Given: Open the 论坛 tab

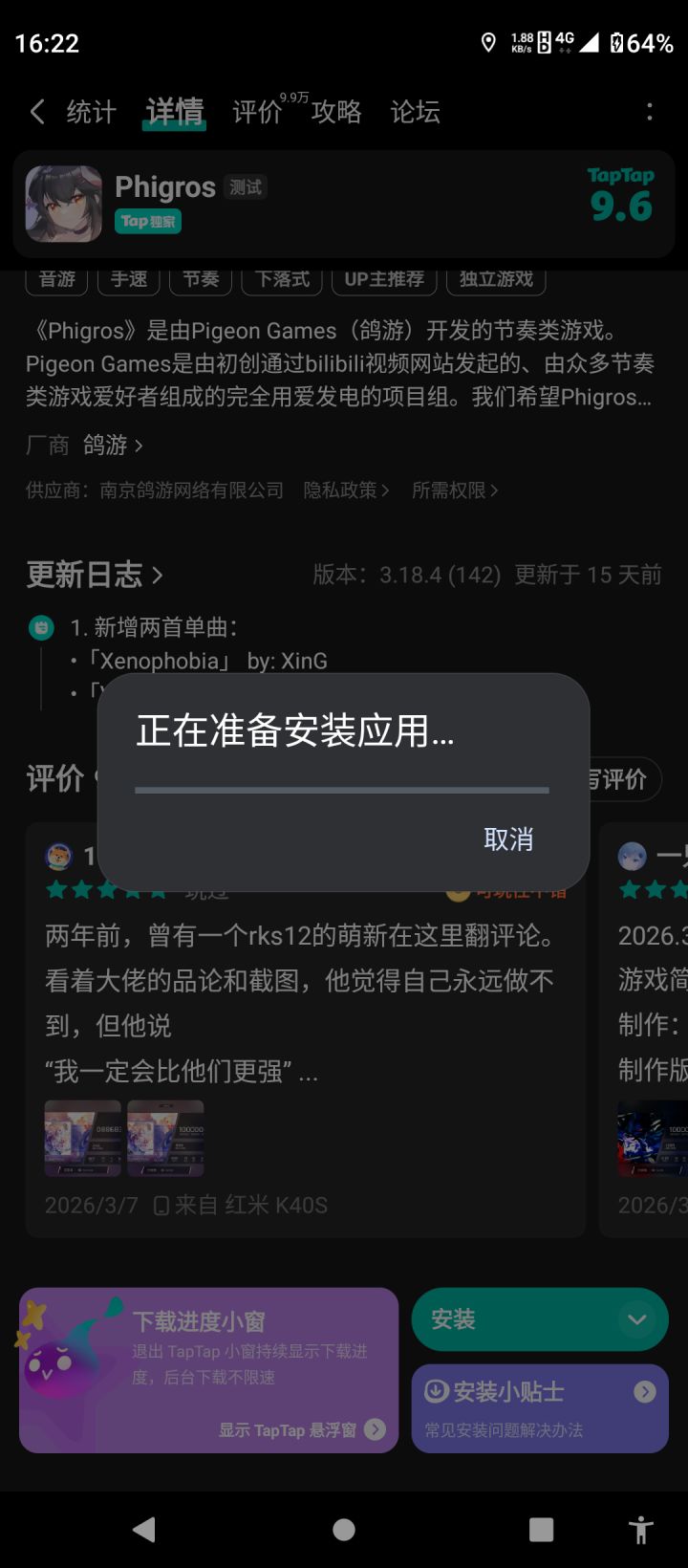Looking at the screenshot, I should (x=415, y=112).
